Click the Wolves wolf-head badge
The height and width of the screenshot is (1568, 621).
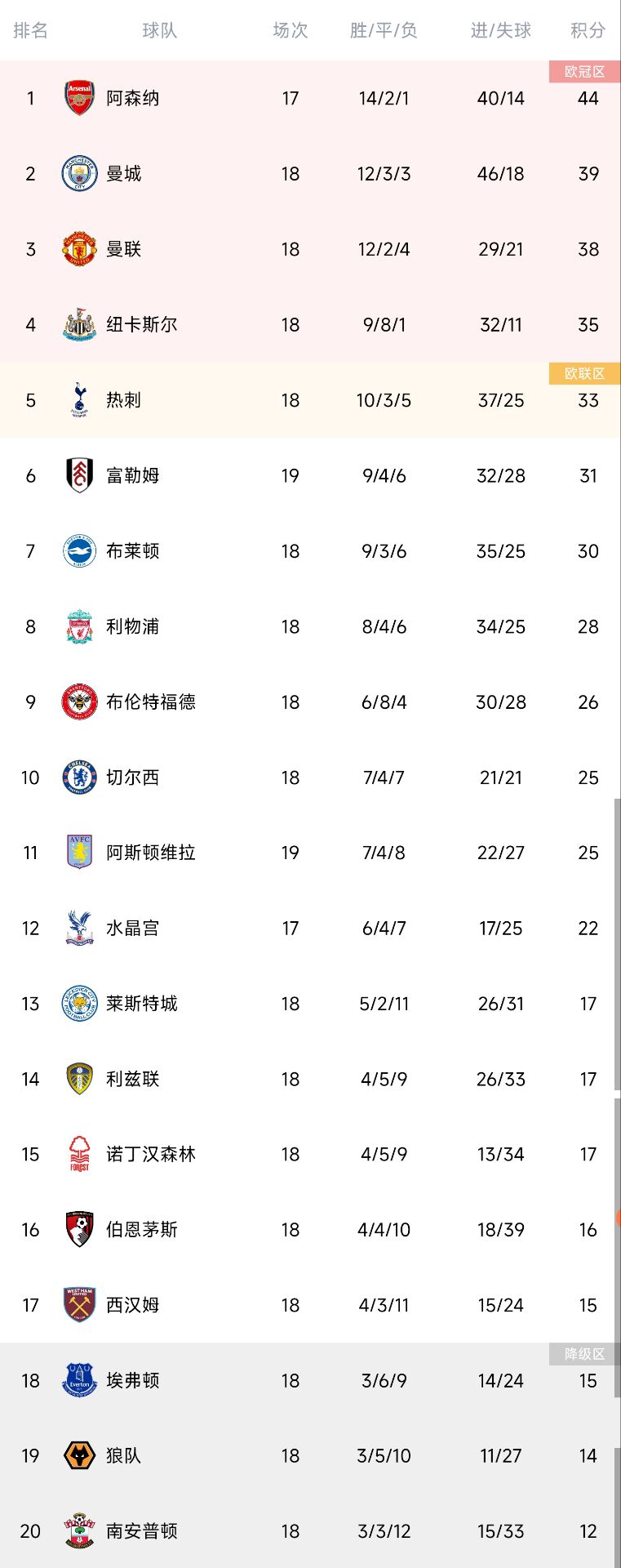(79, 1455)
